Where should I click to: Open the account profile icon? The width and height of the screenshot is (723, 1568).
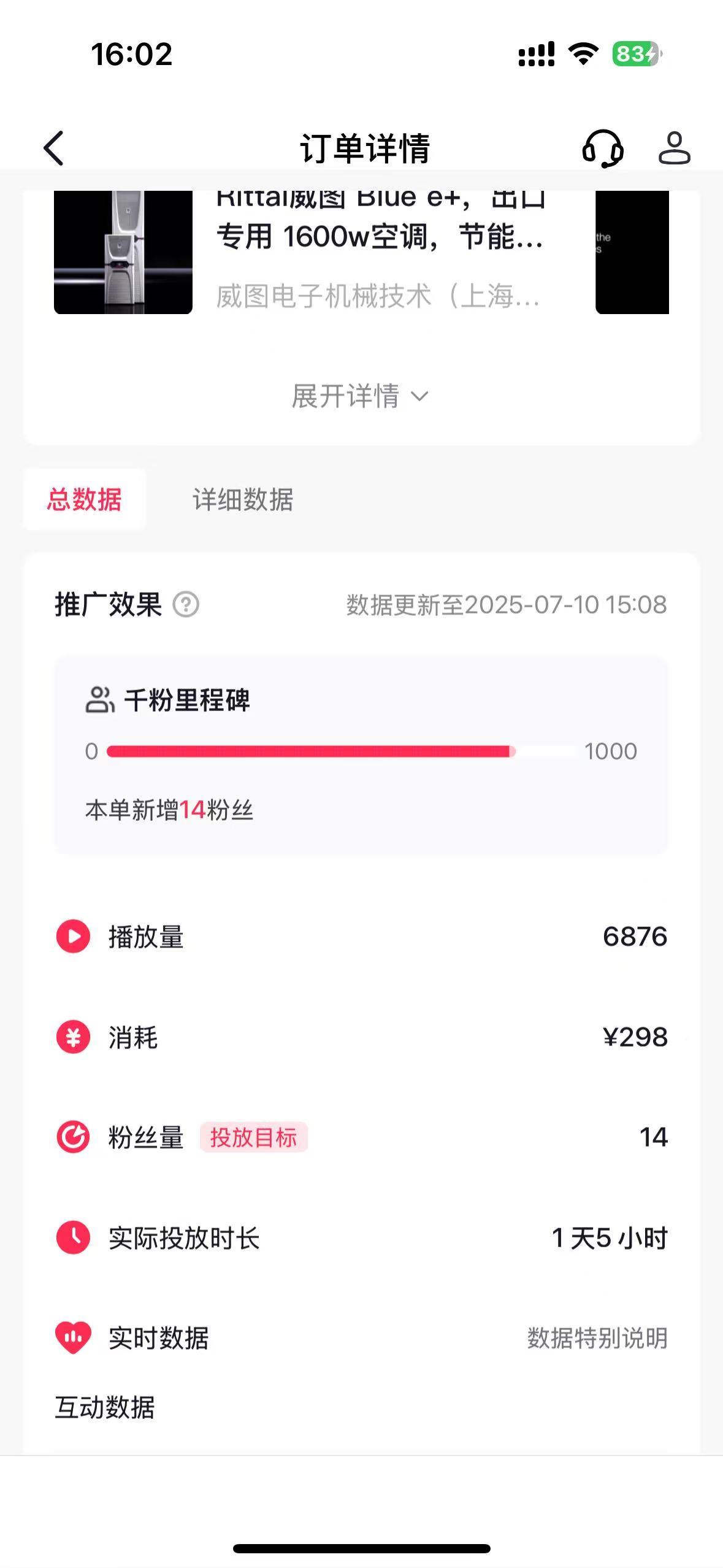pyautogui.click(x=674, y=148)
